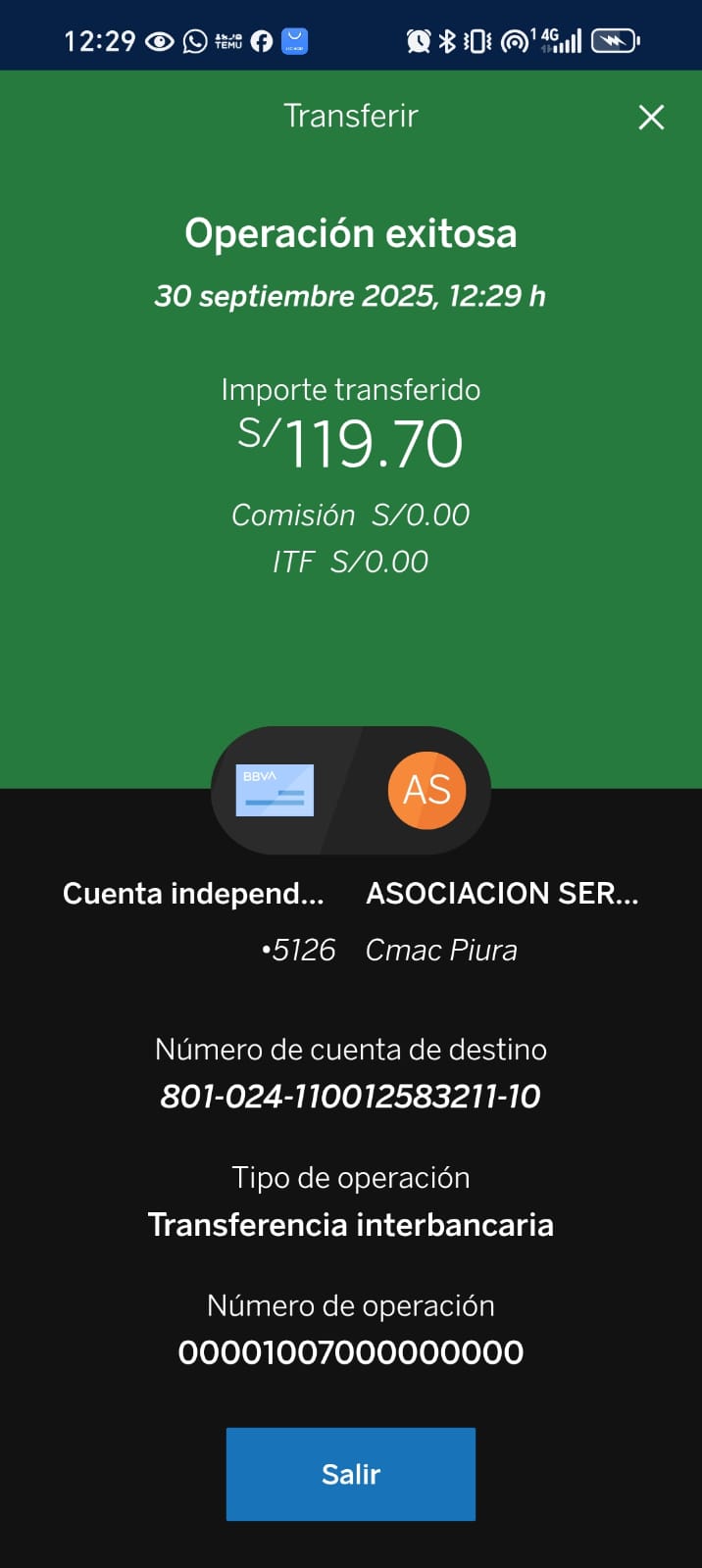Tap the Salir button to exit
The height and width of the screenshot is (1568, 702).
coord(351,1473)
